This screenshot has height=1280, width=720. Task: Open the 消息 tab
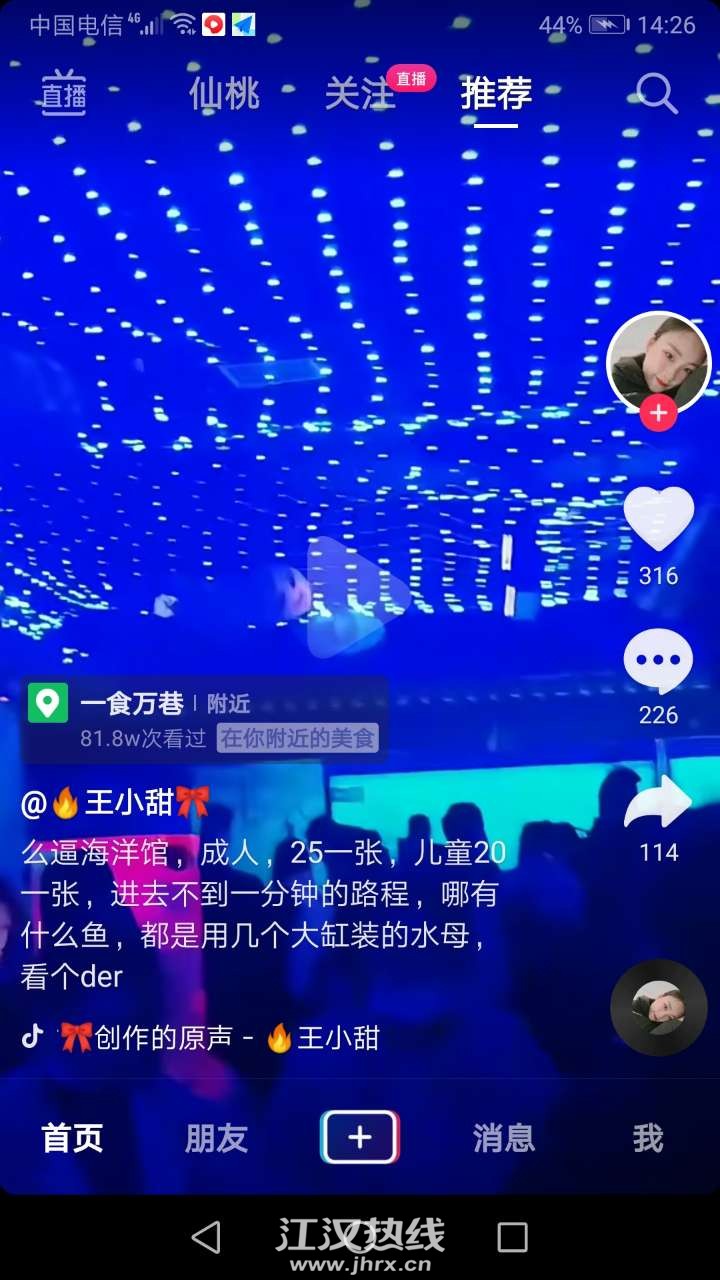point(503,1138)
